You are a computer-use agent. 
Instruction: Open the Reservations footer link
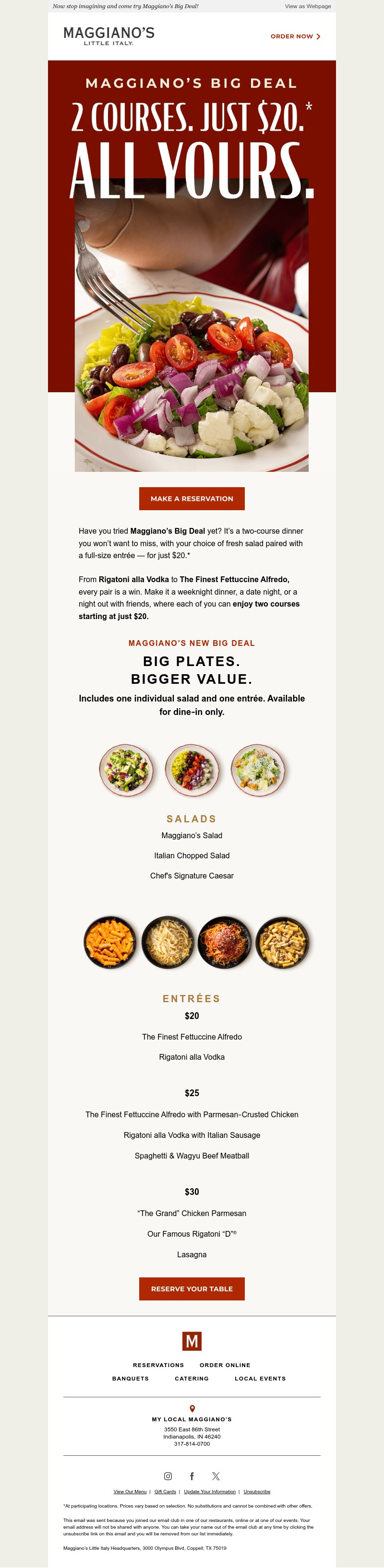tap(158, 1365)
